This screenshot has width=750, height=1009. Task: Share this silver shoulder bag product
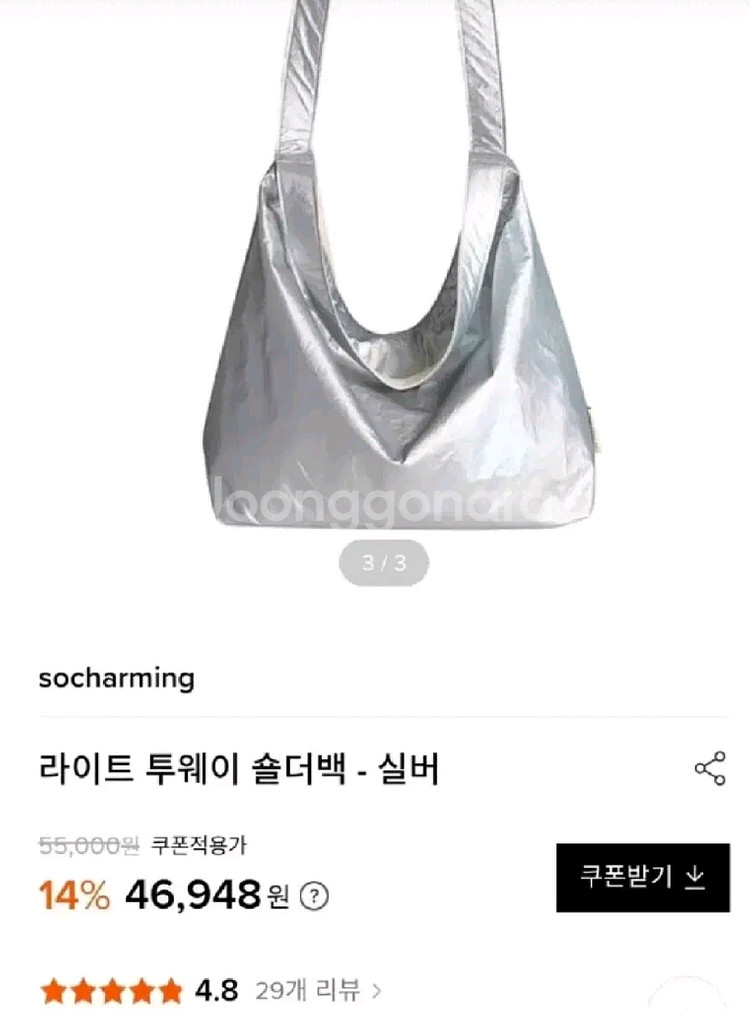pos(710,768)
